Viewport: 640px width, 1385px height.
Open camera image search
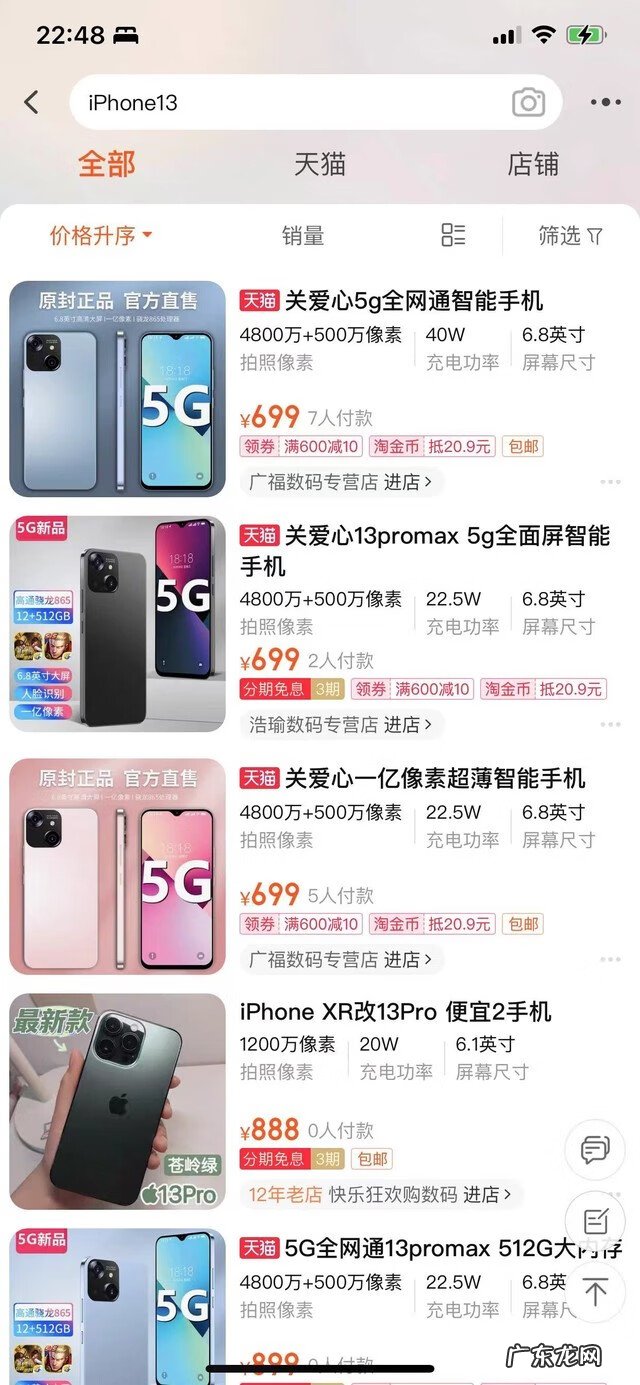(528, 102)
